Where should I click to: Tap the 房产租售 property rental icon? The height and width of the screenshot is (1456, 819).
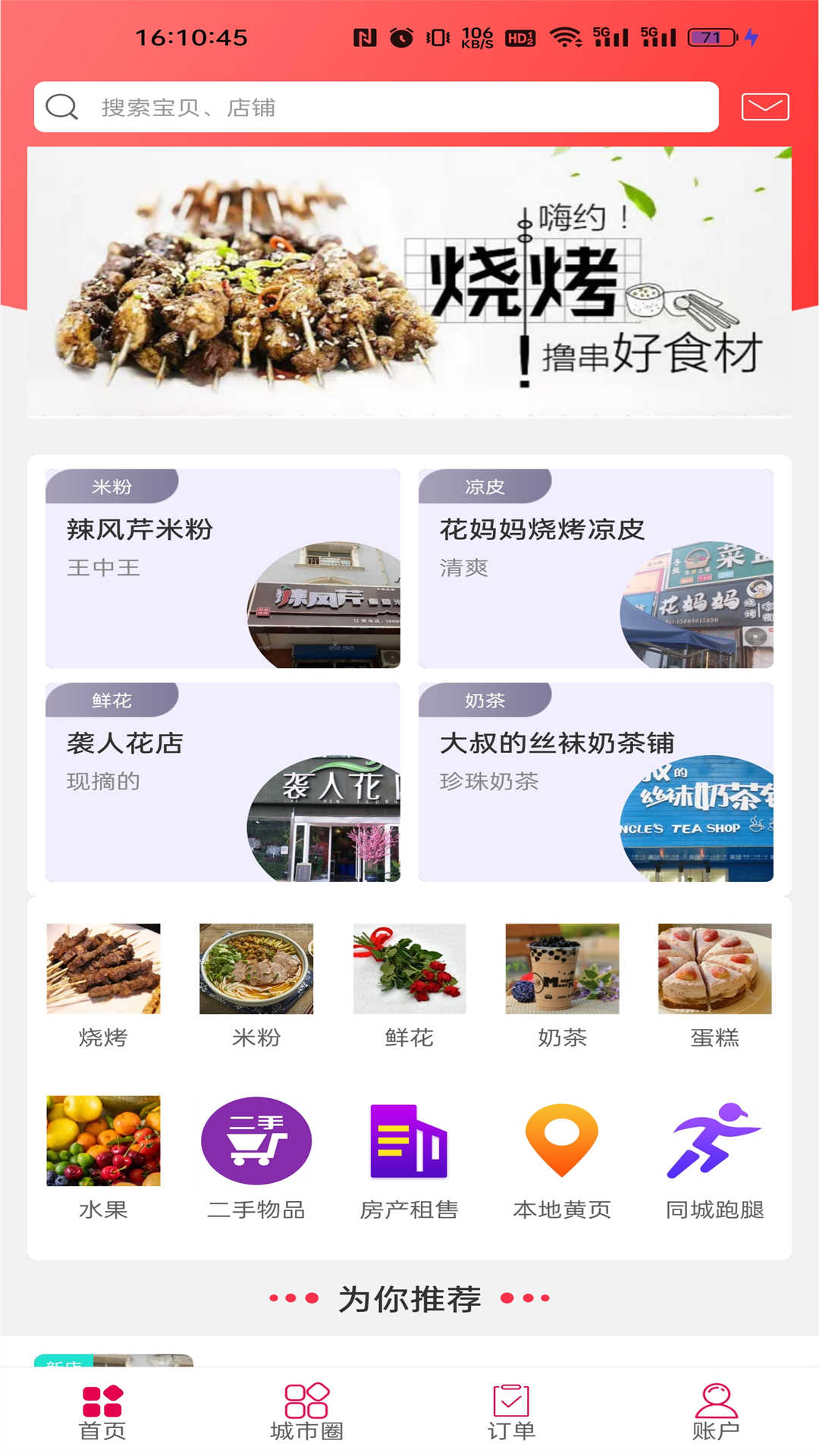coord(409,1140)
